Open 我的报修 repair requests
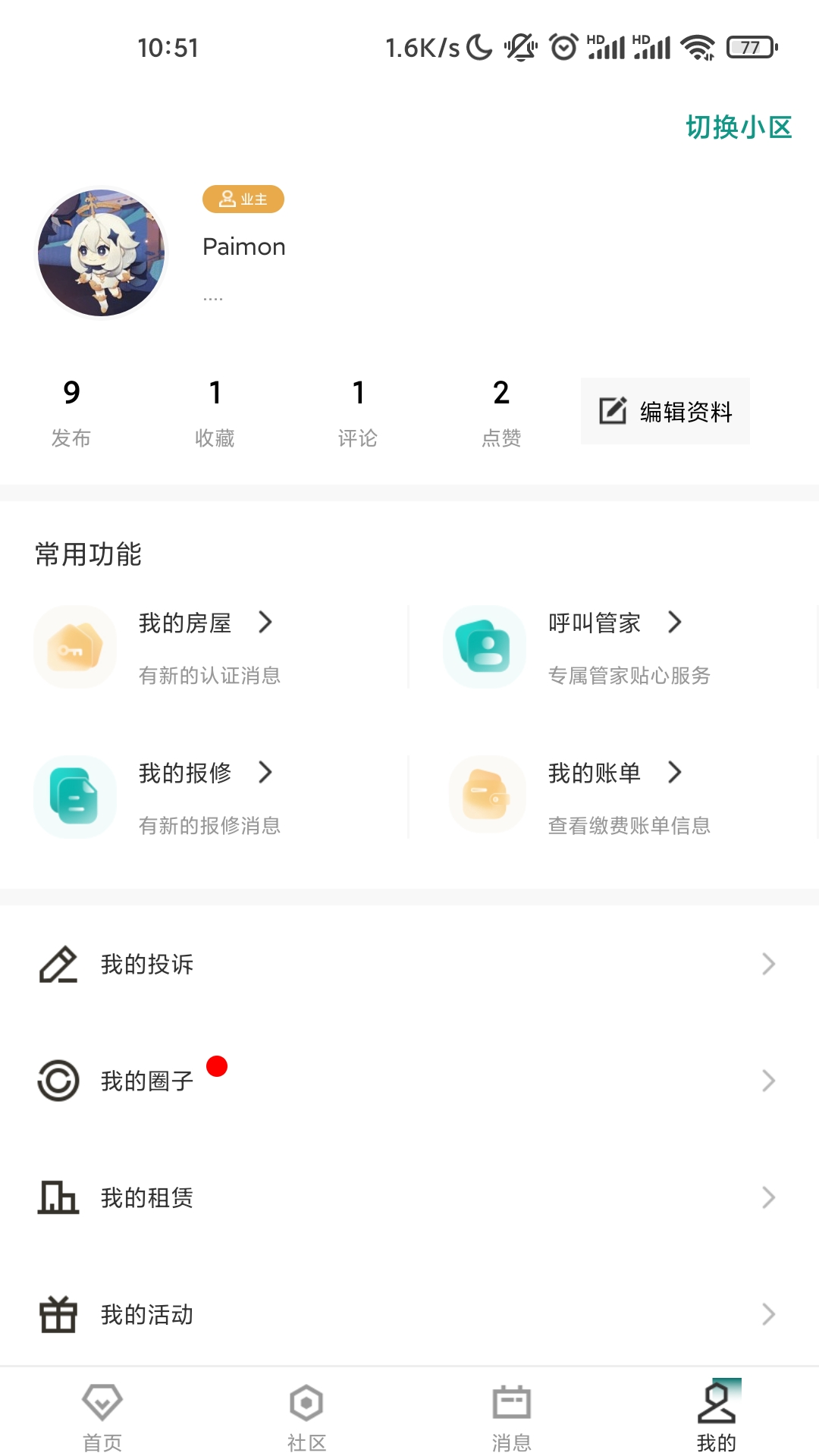 pyautogui.click(x=205, y=797)
